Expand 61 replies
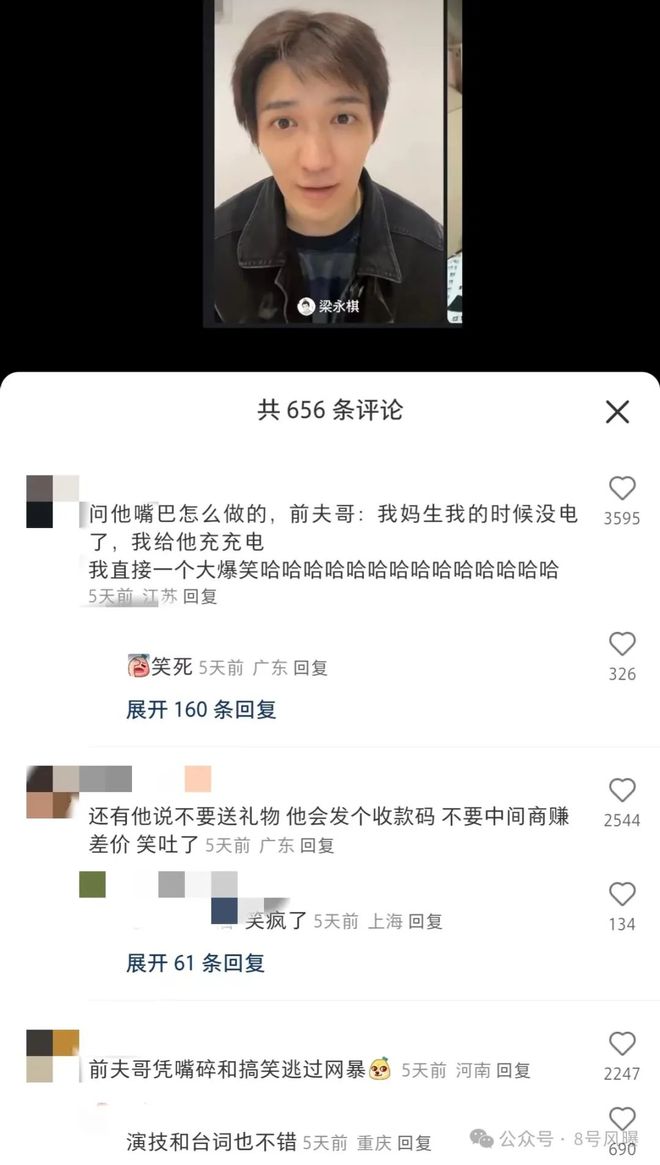 coord(195,964)
